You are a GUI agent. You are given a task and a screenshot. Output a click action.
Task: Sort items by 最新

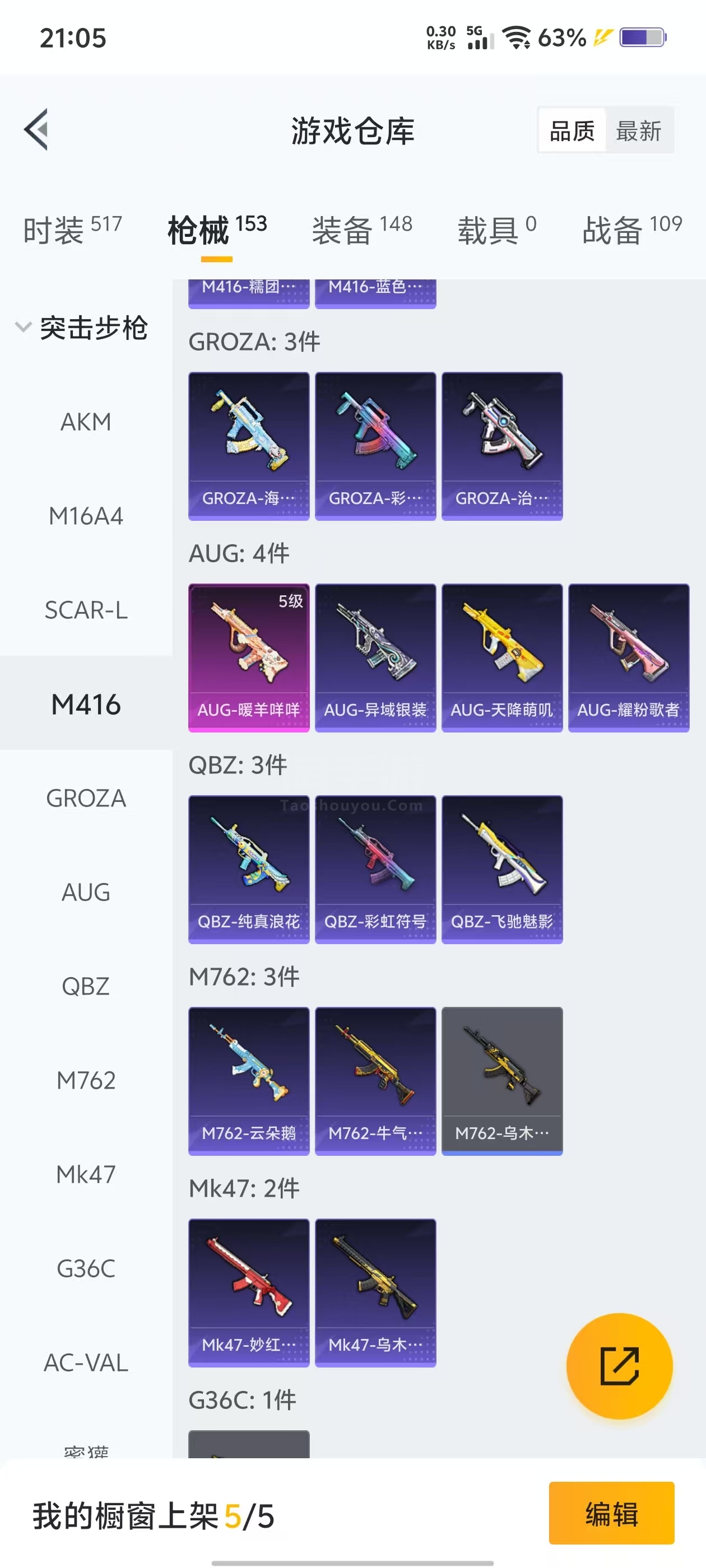(x=638, y=130)
